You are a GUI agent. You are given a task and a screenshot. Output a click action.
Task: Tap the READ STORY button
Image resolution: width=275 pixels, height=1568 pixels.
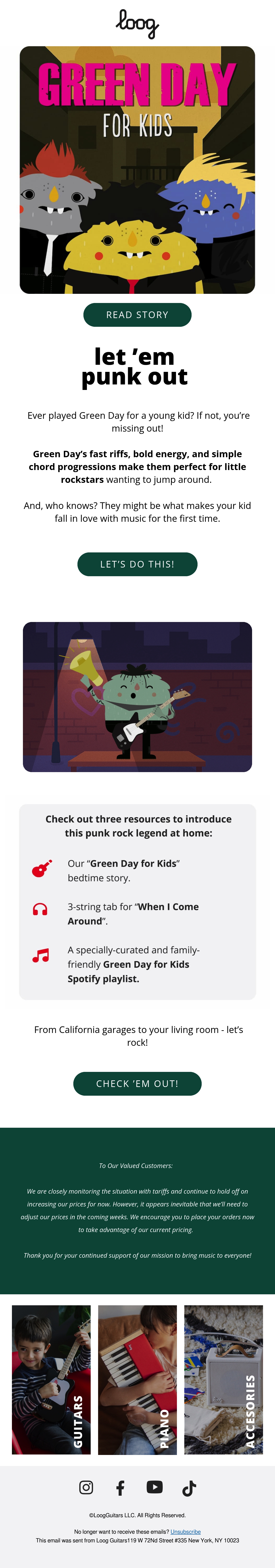click(x=137, y=315)
